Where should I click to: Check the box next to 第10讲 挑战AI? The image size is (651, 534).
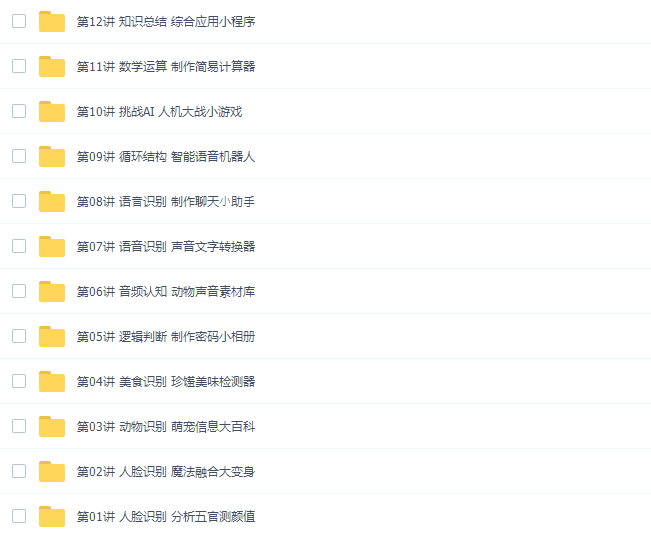[x=19, y=111]
